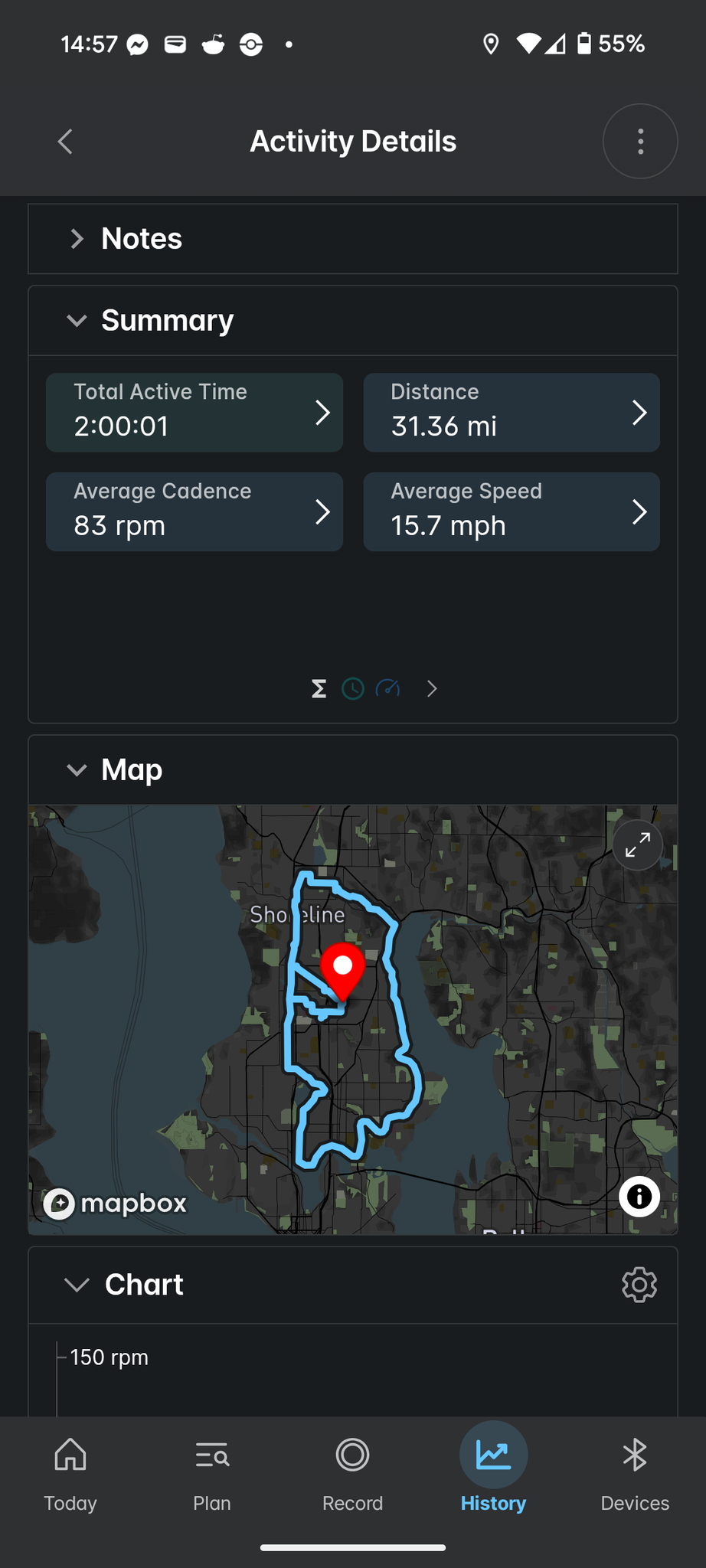The width and height of the screenshot is (706, 1568).
Task: Open the Average Speed card
Action: [512, 511]
